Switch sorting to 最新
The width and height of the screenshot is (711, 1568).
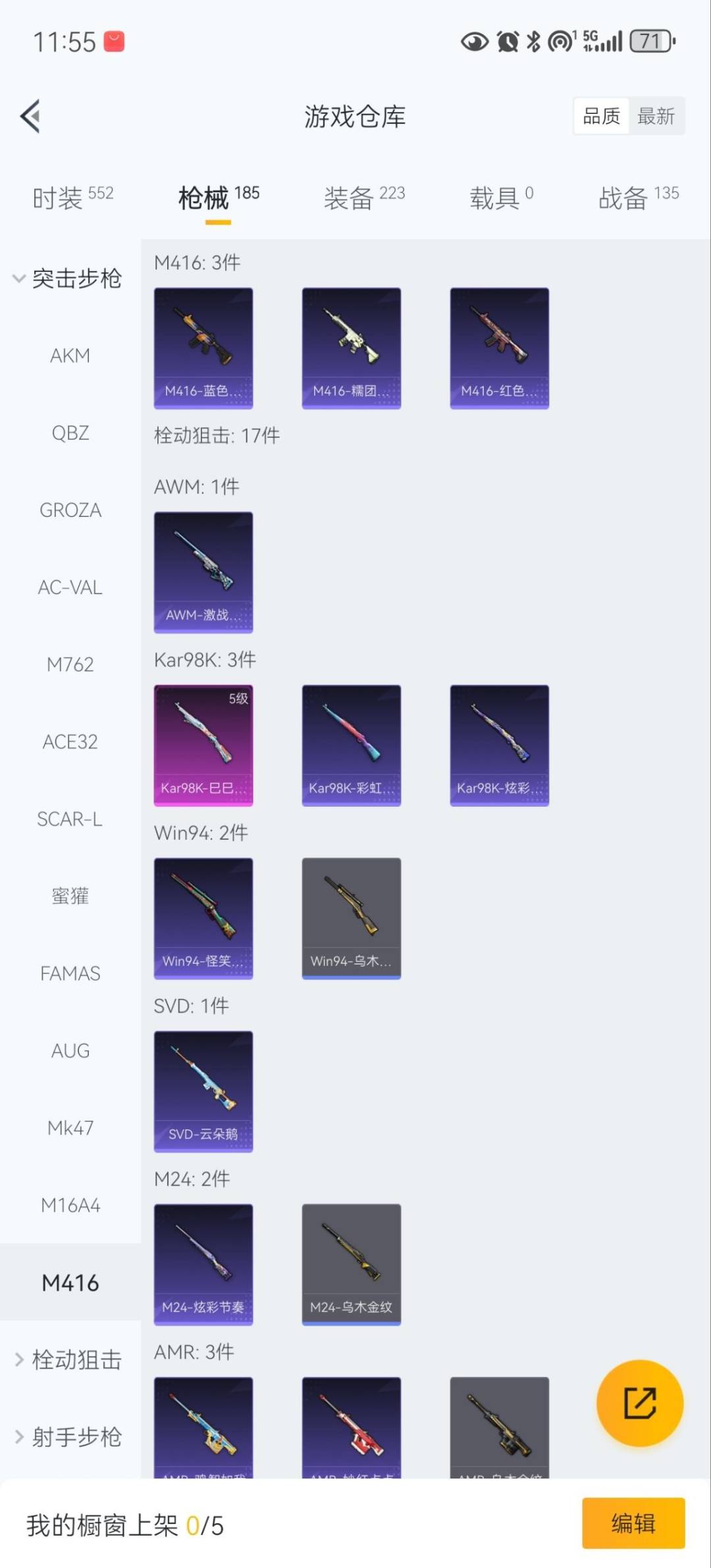coord(656,116)
